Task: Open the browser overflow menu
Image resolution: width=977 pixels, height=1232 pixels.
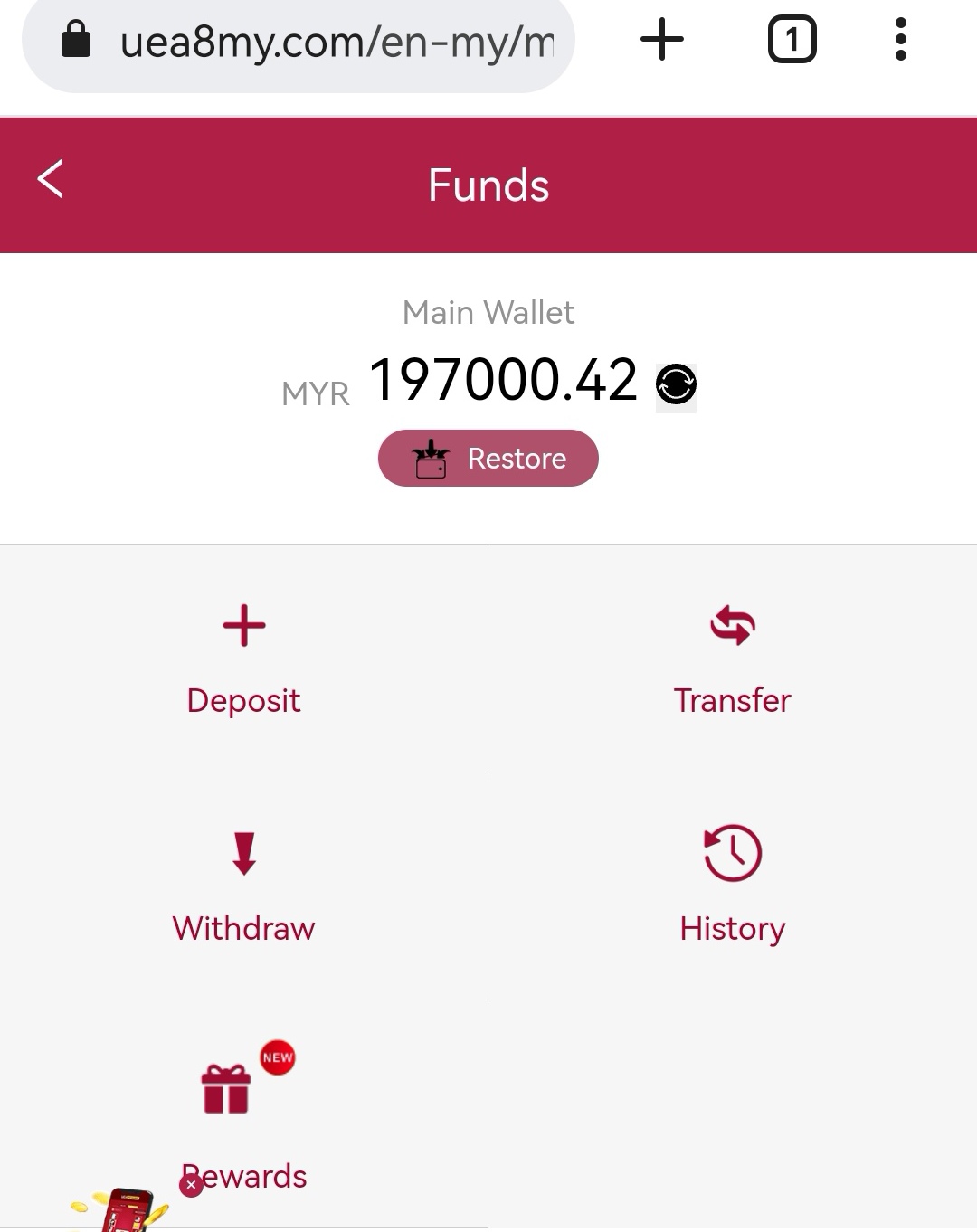Action: tap(900, 40)
